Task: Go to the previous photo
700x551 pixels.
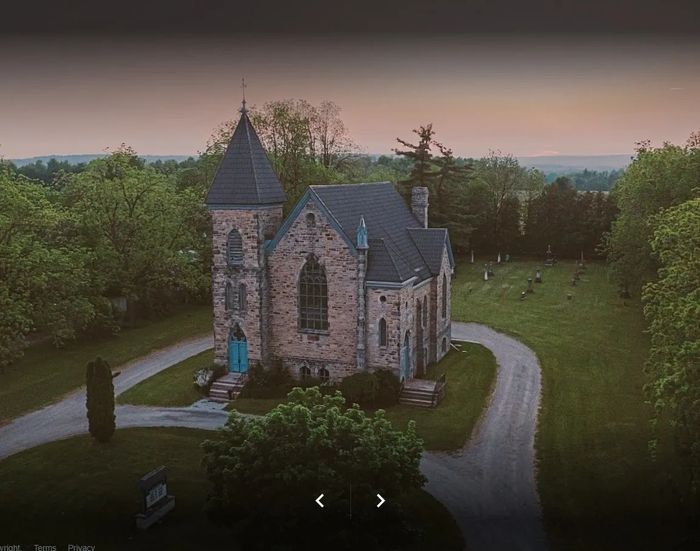Action: 320,501
